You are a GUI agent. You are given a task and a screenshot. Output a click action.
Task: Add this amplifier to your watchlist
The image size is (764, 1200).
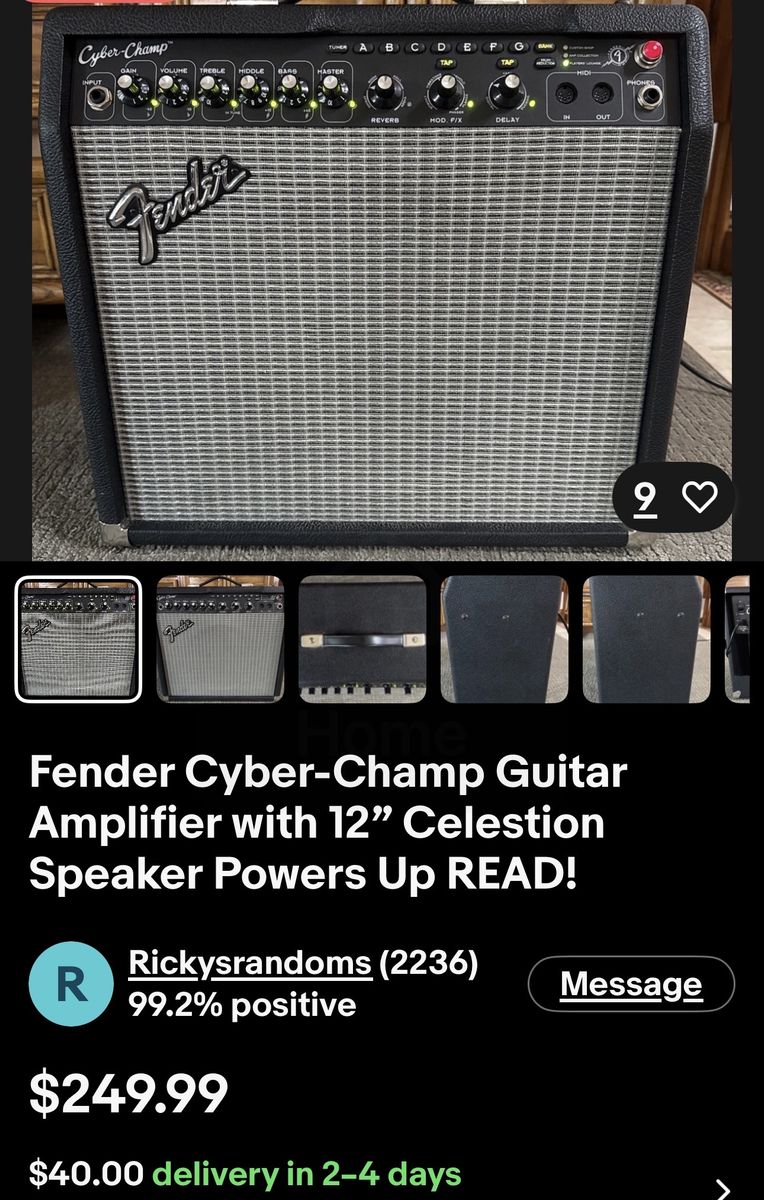pos(699,497)
